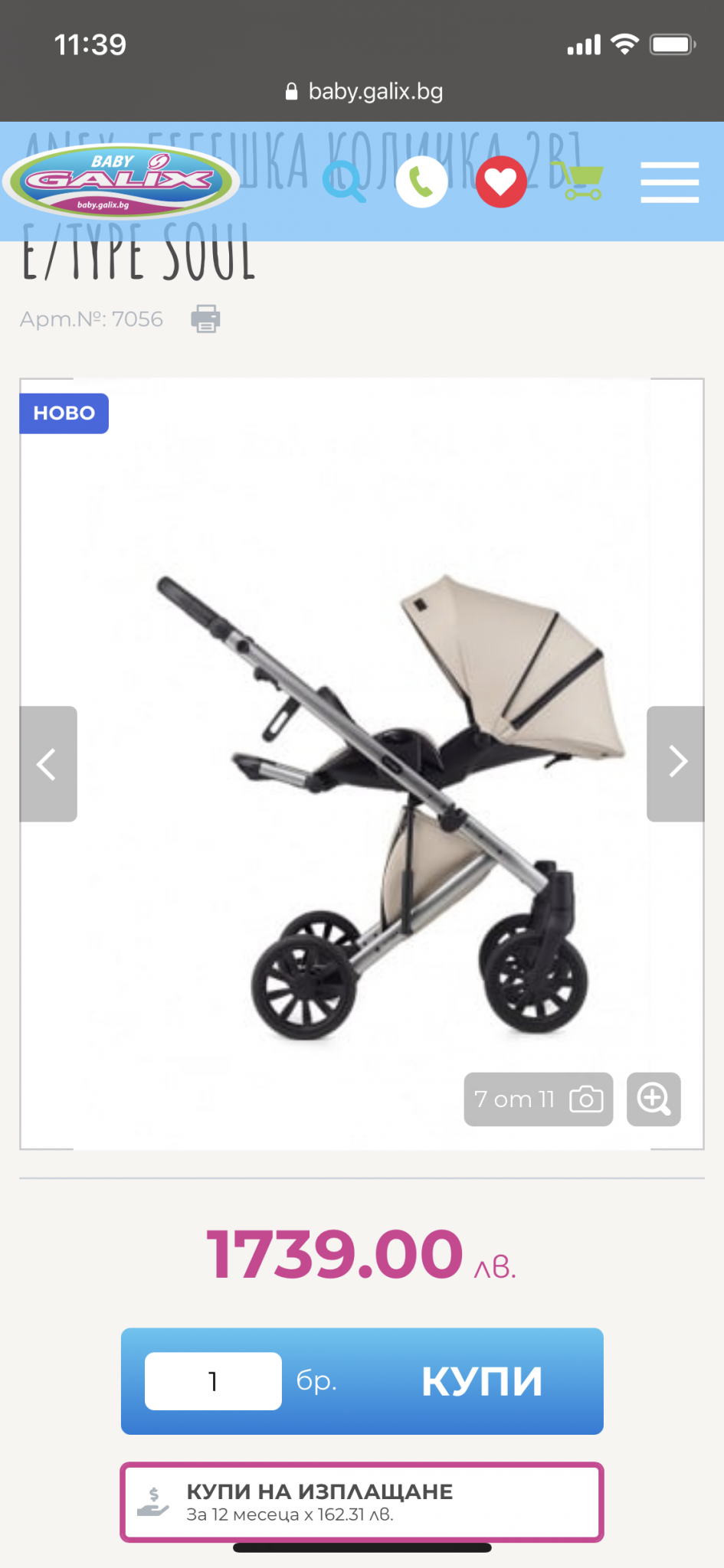Open the shopping cart
Image resolution: width=724 pixels, height=1568 pixels.
pos(579,182)
